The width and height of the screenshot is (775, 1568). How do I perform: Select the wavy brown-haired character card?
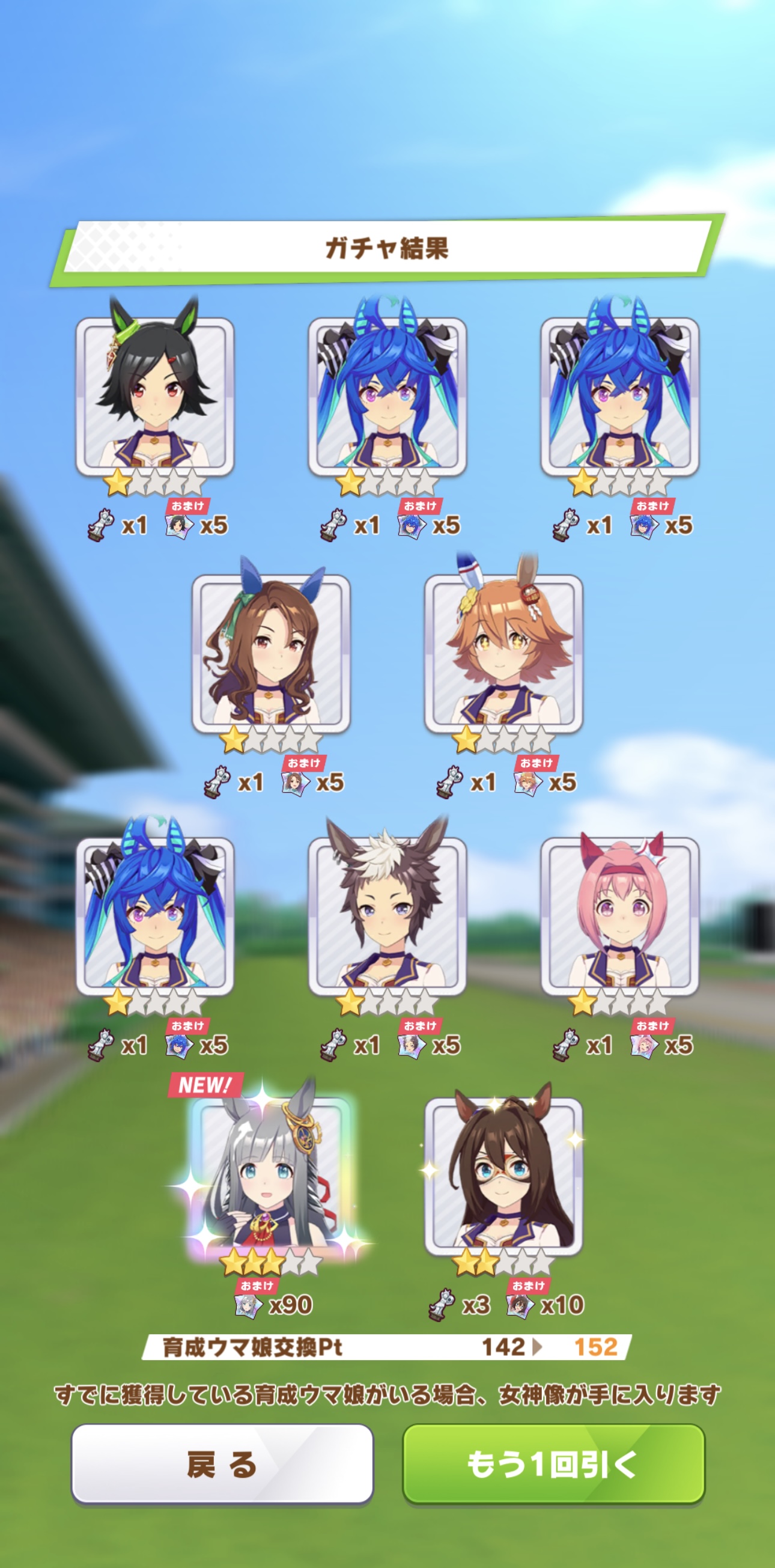click(272, 654)
